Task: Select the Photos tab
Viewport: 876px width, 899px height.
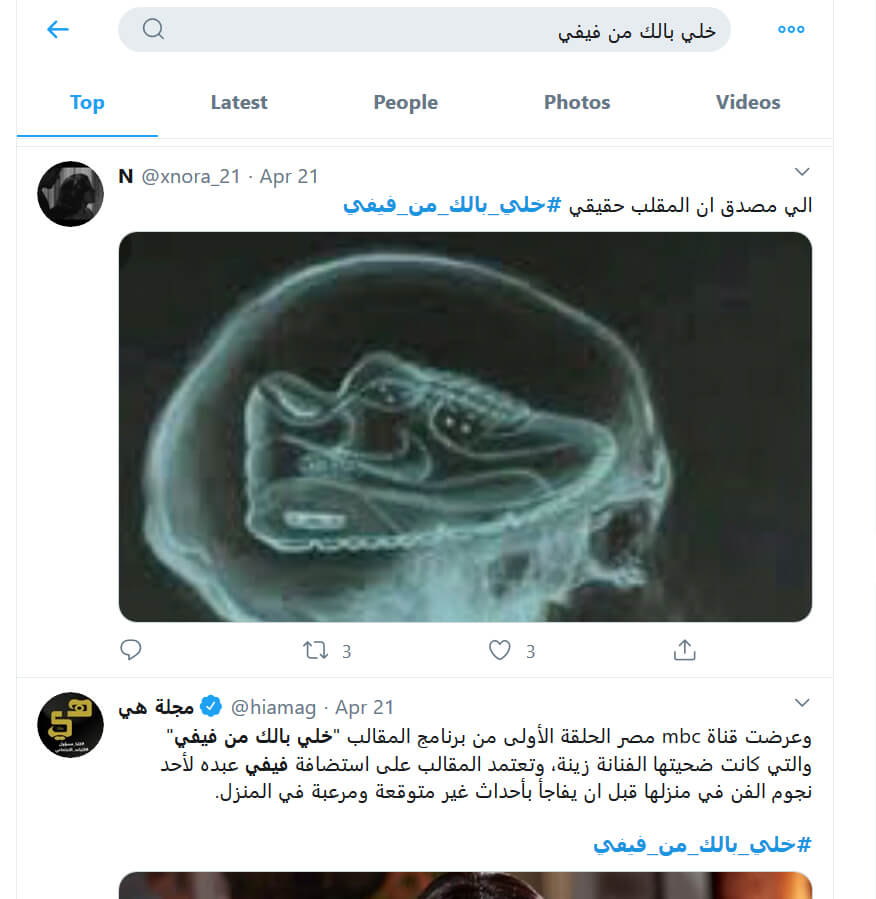Action: [x=577, y=102]
